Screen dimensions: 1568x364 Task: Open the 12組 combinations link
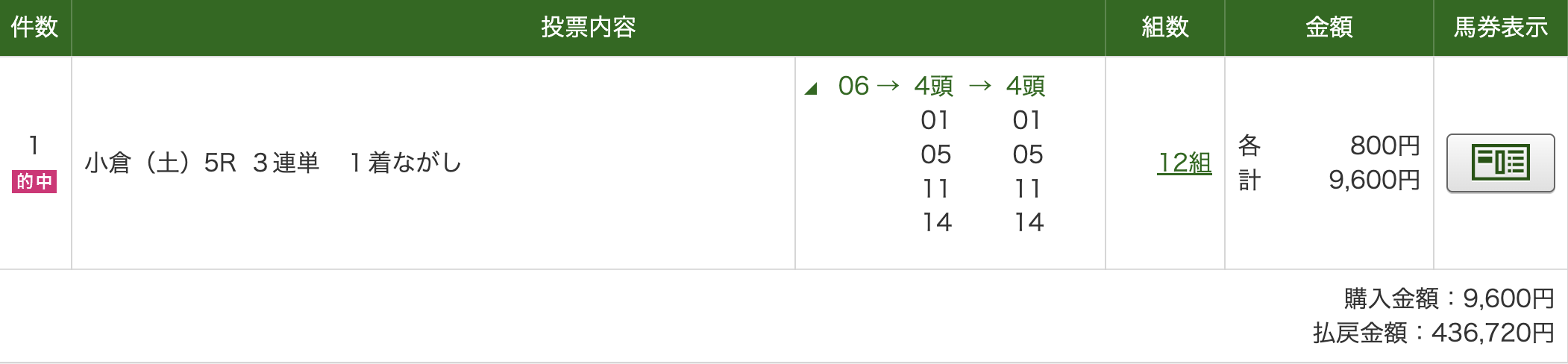point(1184,163)
